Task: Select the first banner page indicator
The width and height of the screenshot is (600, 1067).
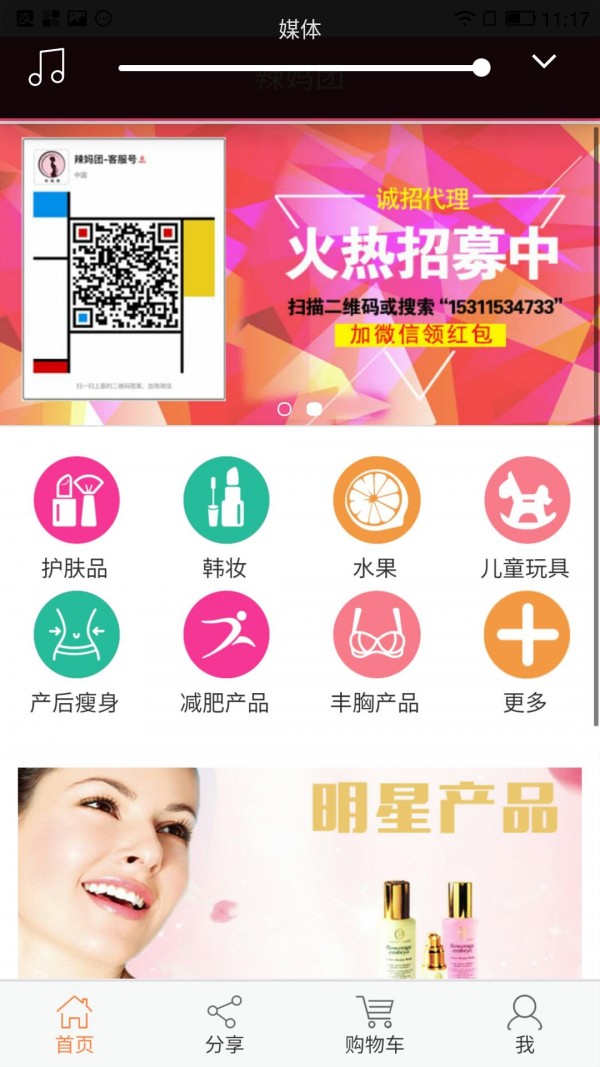Action: 285,409
